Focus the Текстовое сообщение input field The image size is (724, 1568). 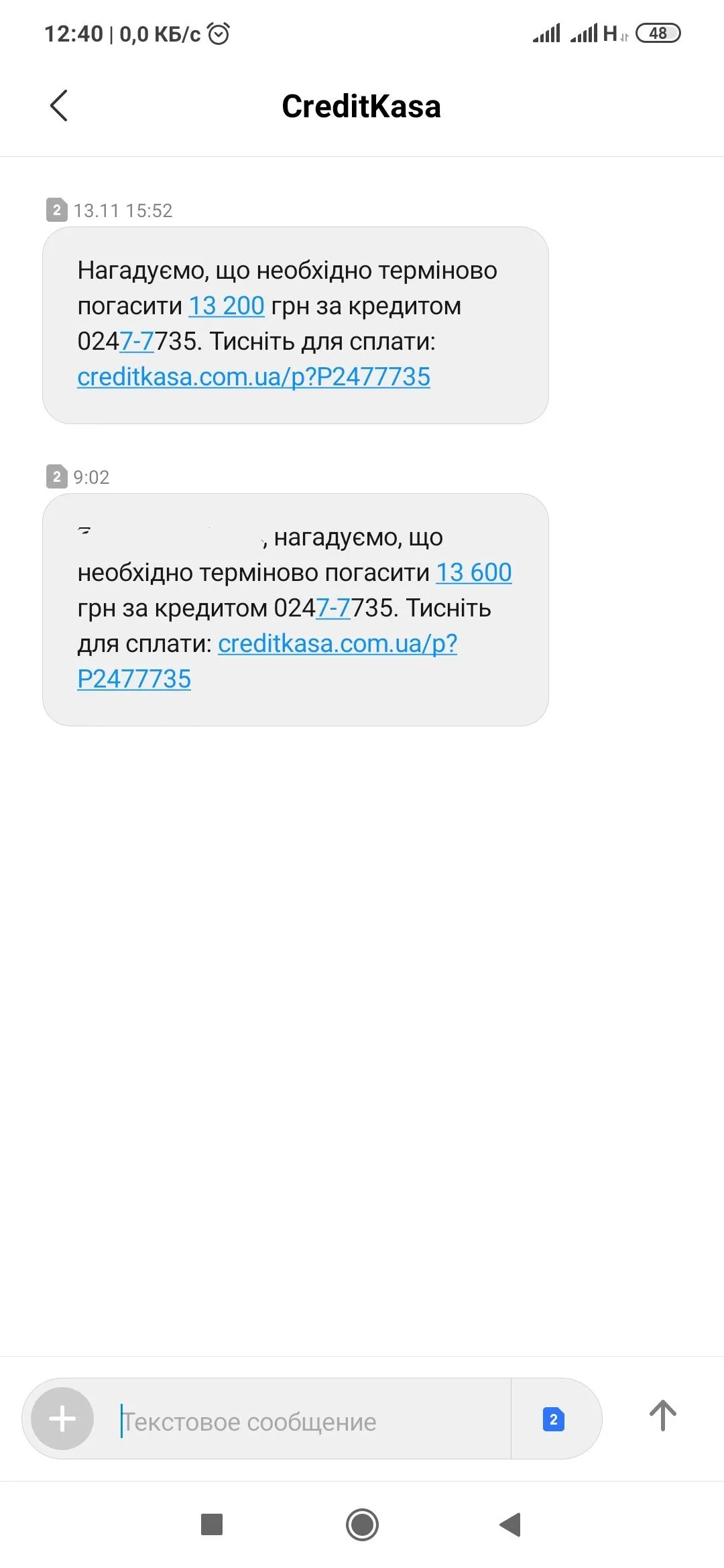(x=308, y=1421)
